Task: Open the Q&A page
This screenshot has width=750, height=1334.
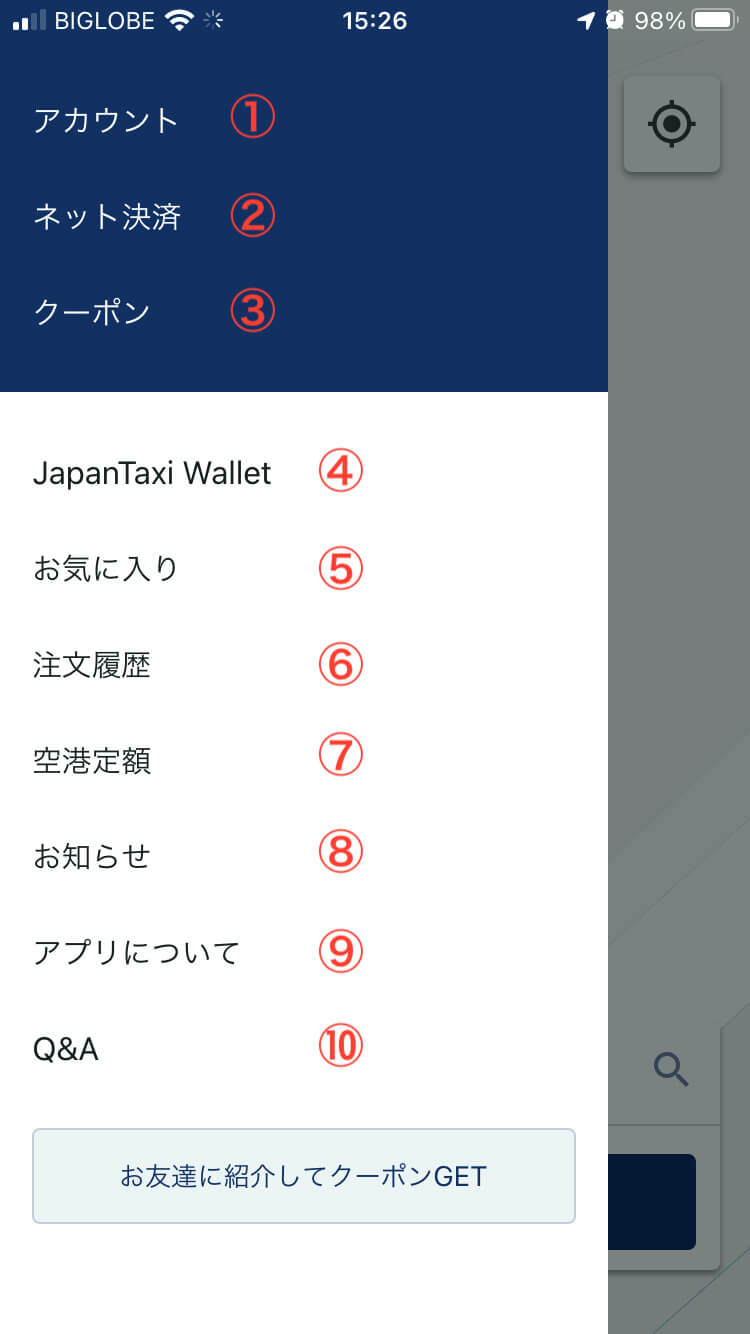Action: coord(66,1049)
